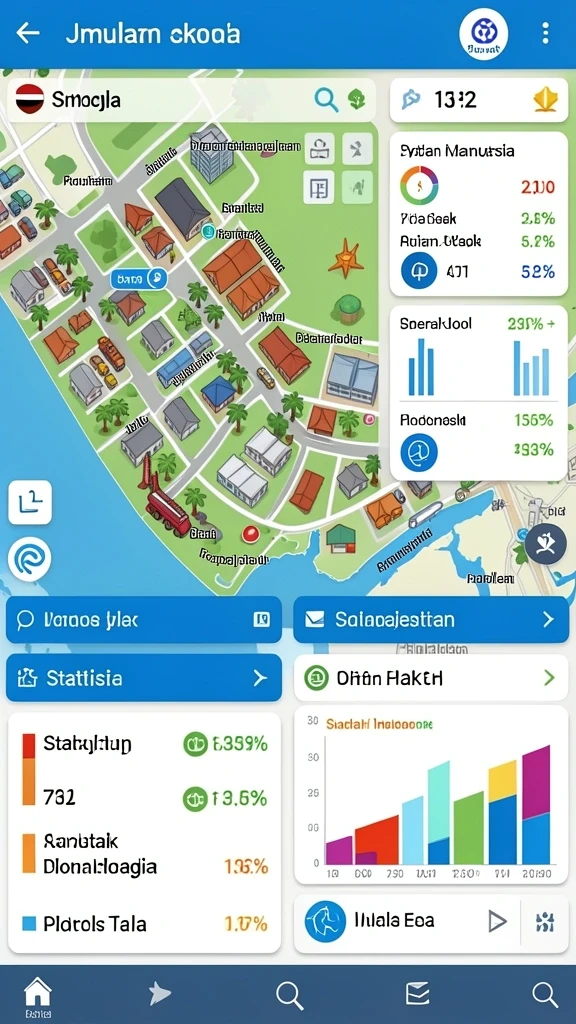
Task: Tap the dark round tool button on map right
Action: tap(545, 543)
